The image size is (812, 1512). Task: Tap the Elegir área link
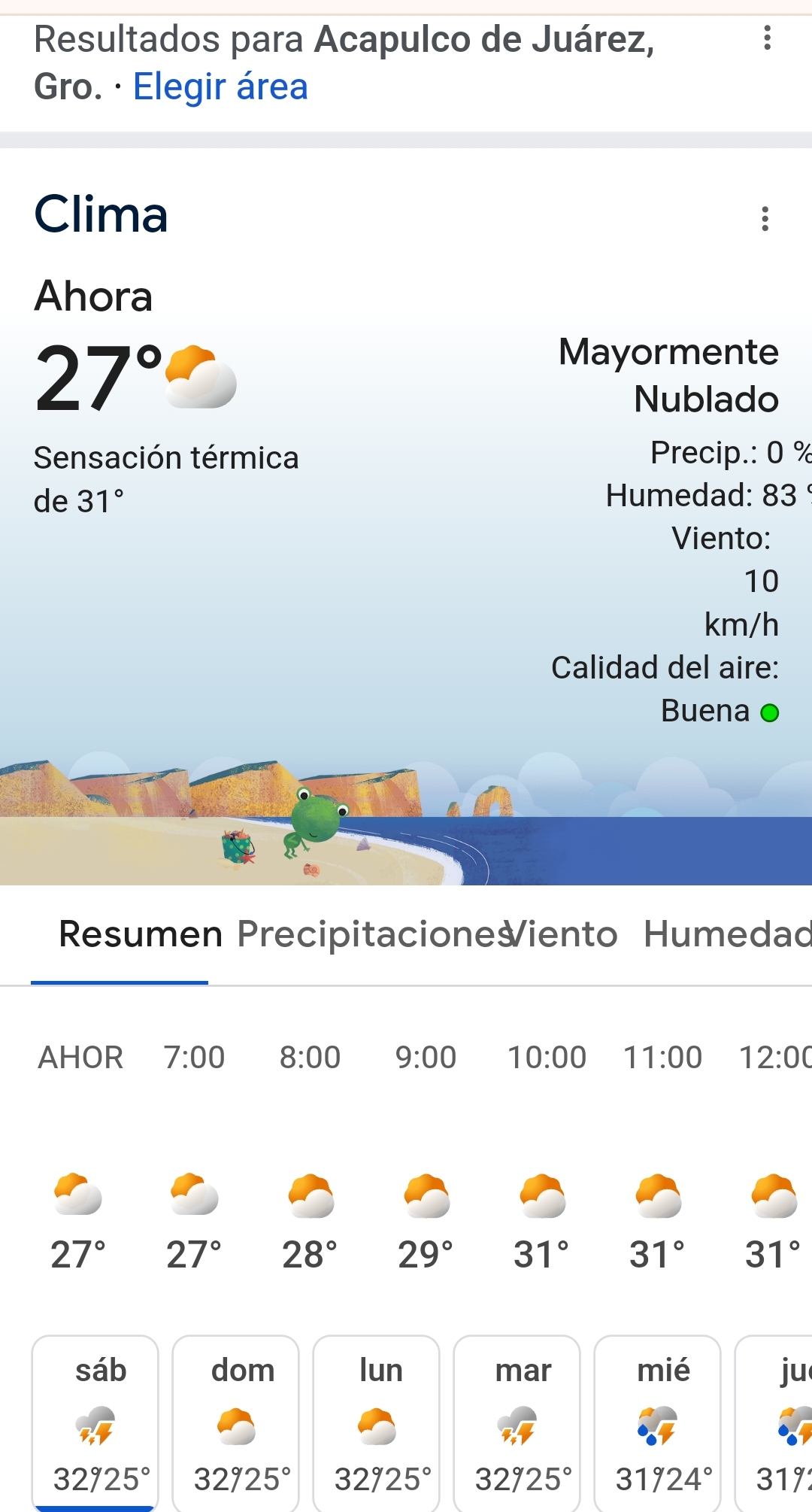coord(220,87)
